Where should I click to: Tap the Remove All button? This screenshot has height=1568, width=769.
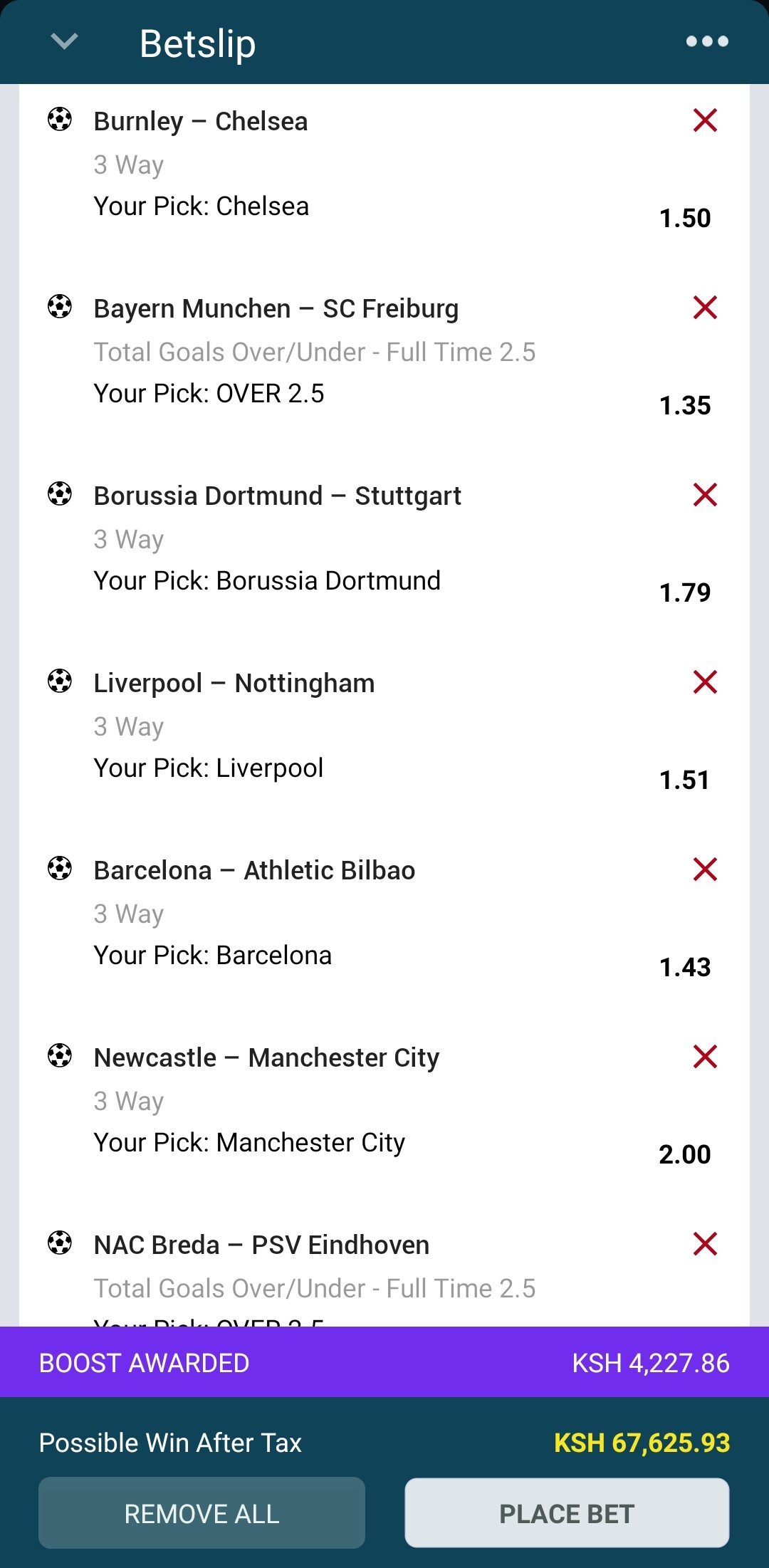(202, 1513)
